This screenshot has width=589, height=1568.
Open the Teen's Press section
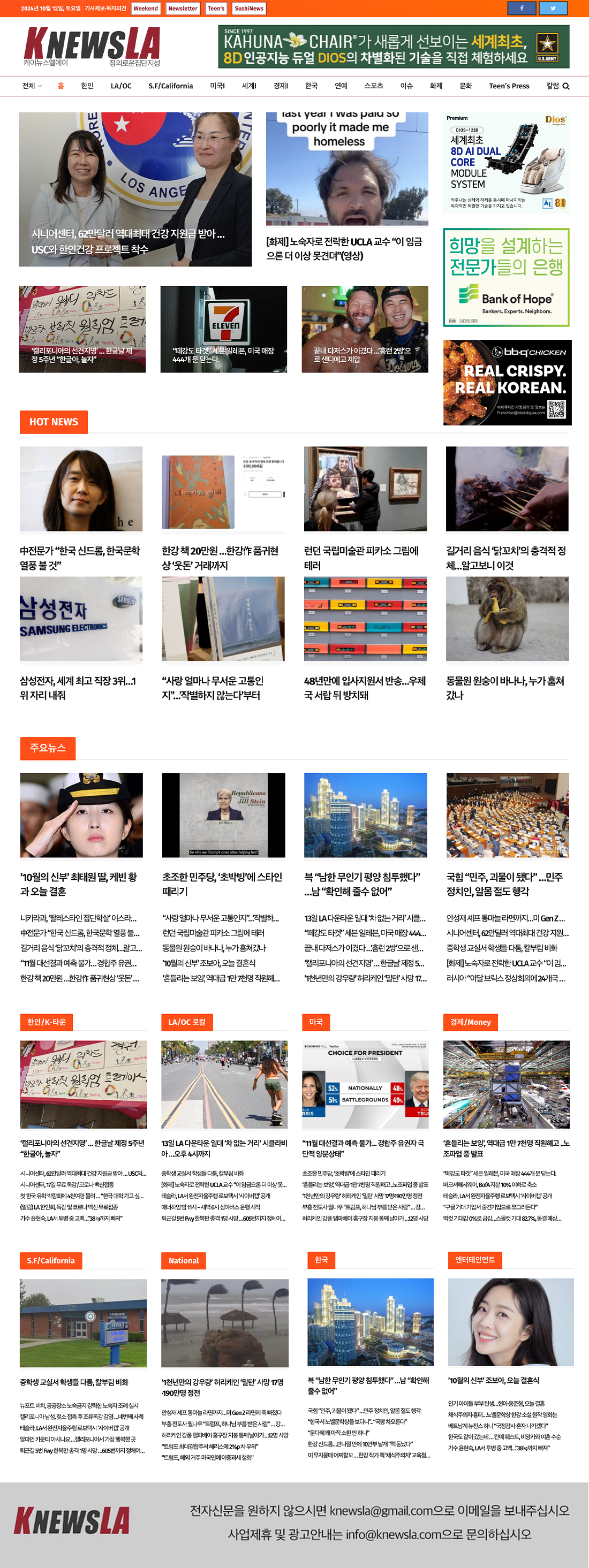click(x=509, y=86)
